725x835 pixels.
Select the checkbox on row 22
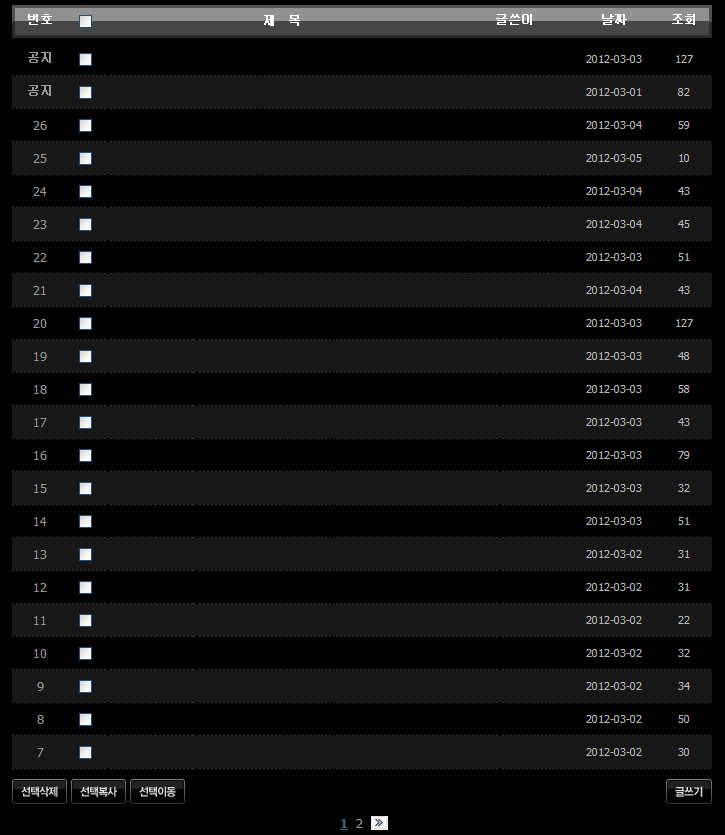point(85,257)
